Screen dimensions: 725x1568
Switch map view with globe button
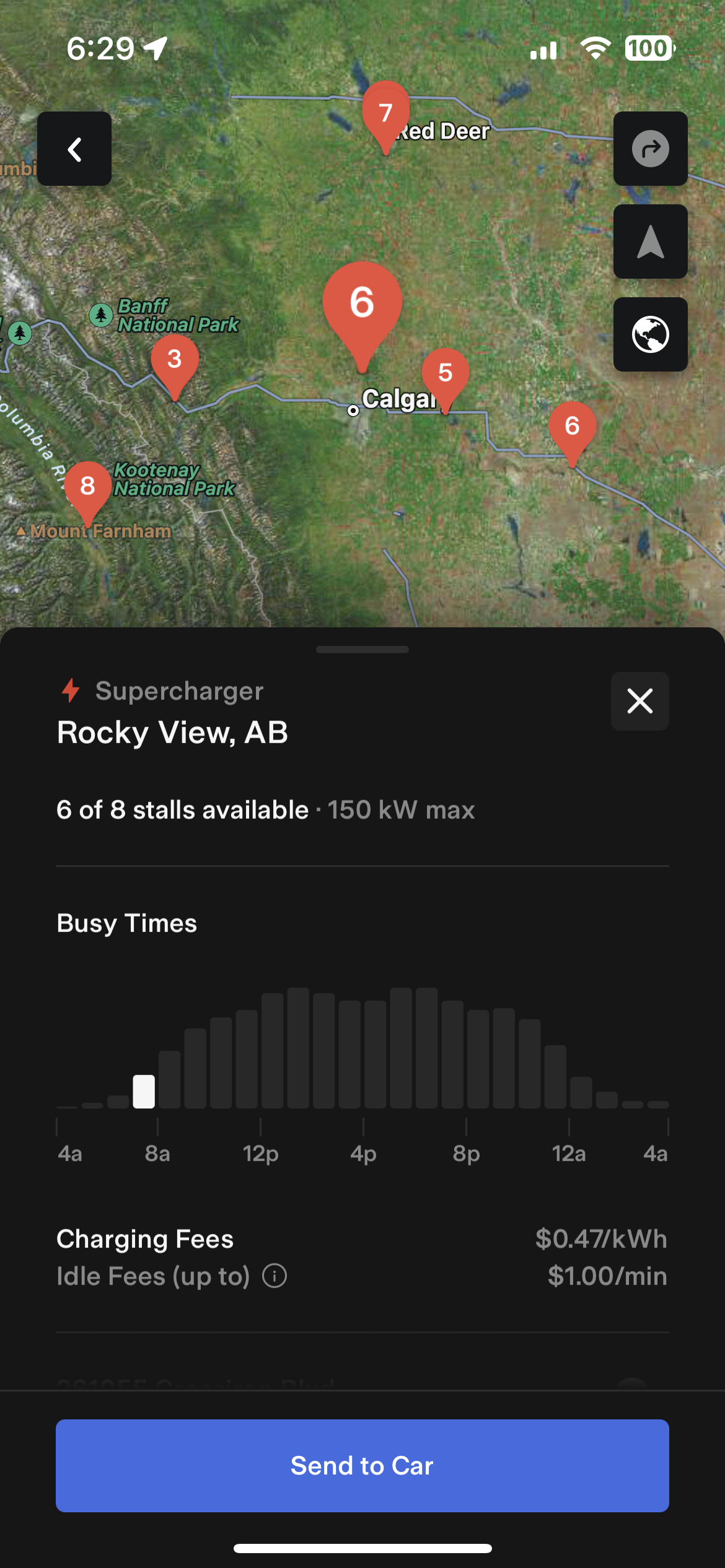650,334
